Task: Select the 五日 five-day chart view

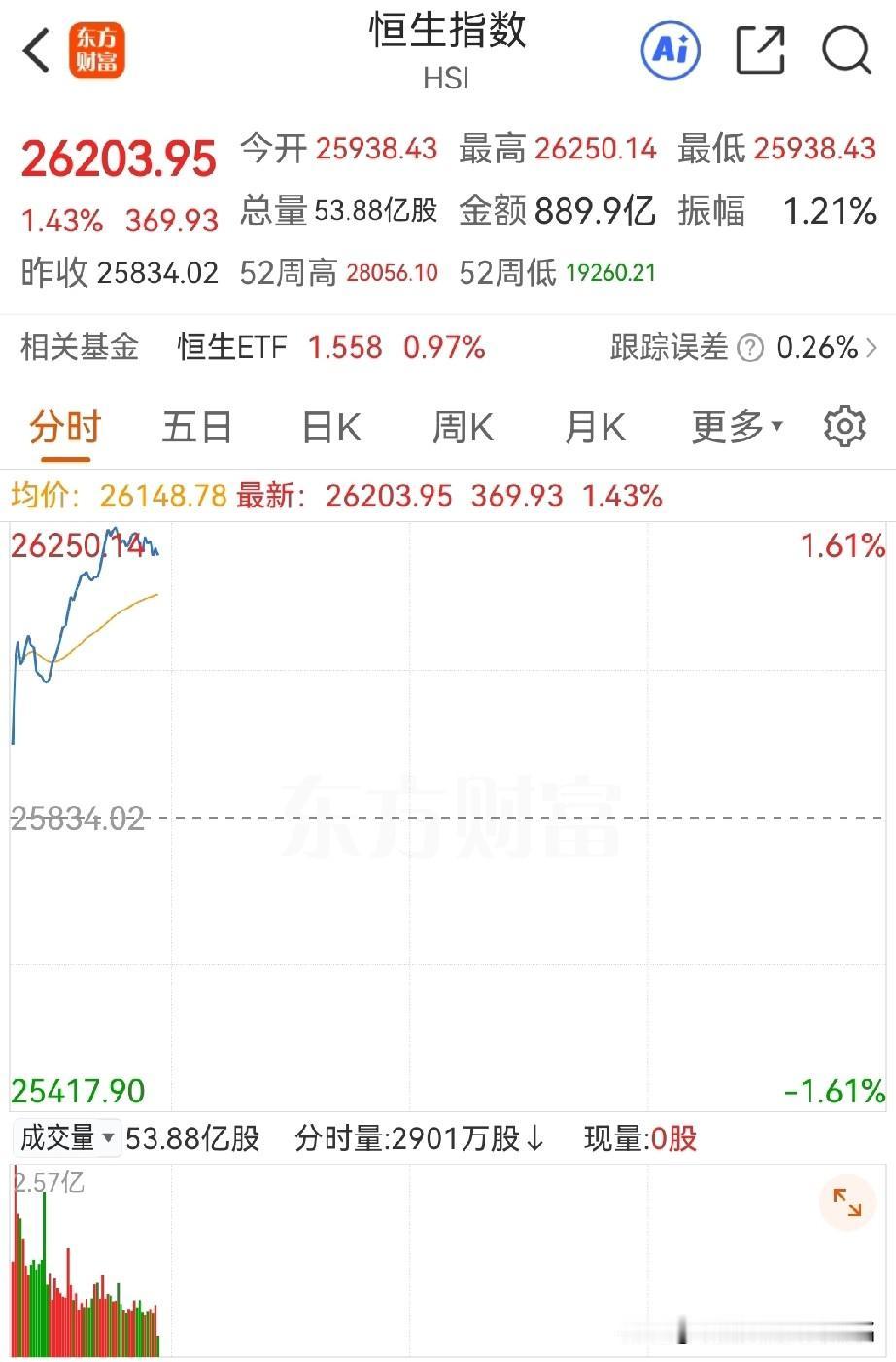Action: 197,426
